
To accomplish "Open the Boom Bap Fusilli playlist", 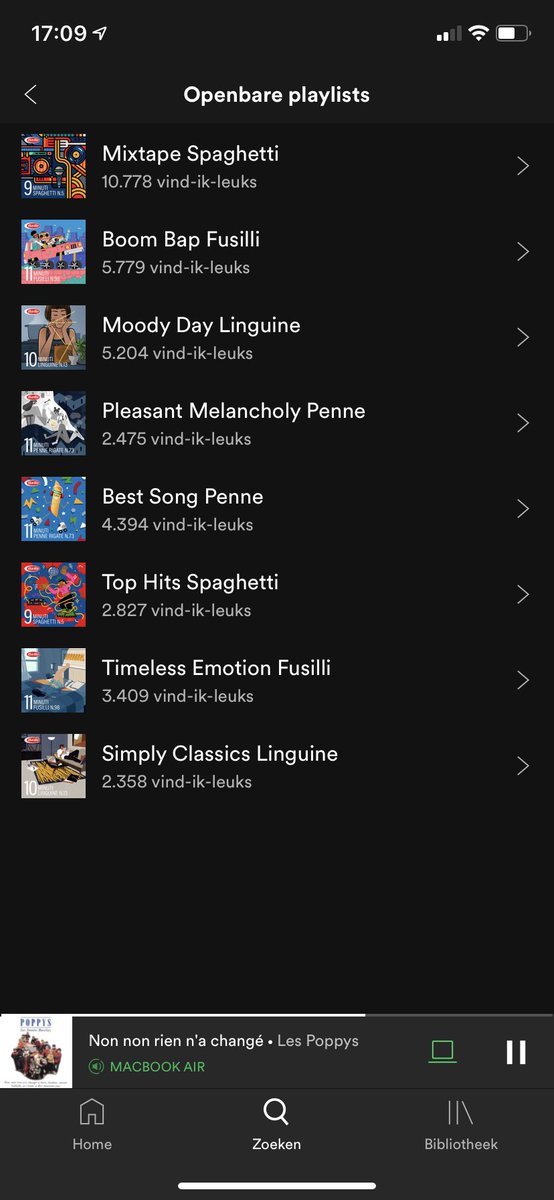I will click(277, 252).
